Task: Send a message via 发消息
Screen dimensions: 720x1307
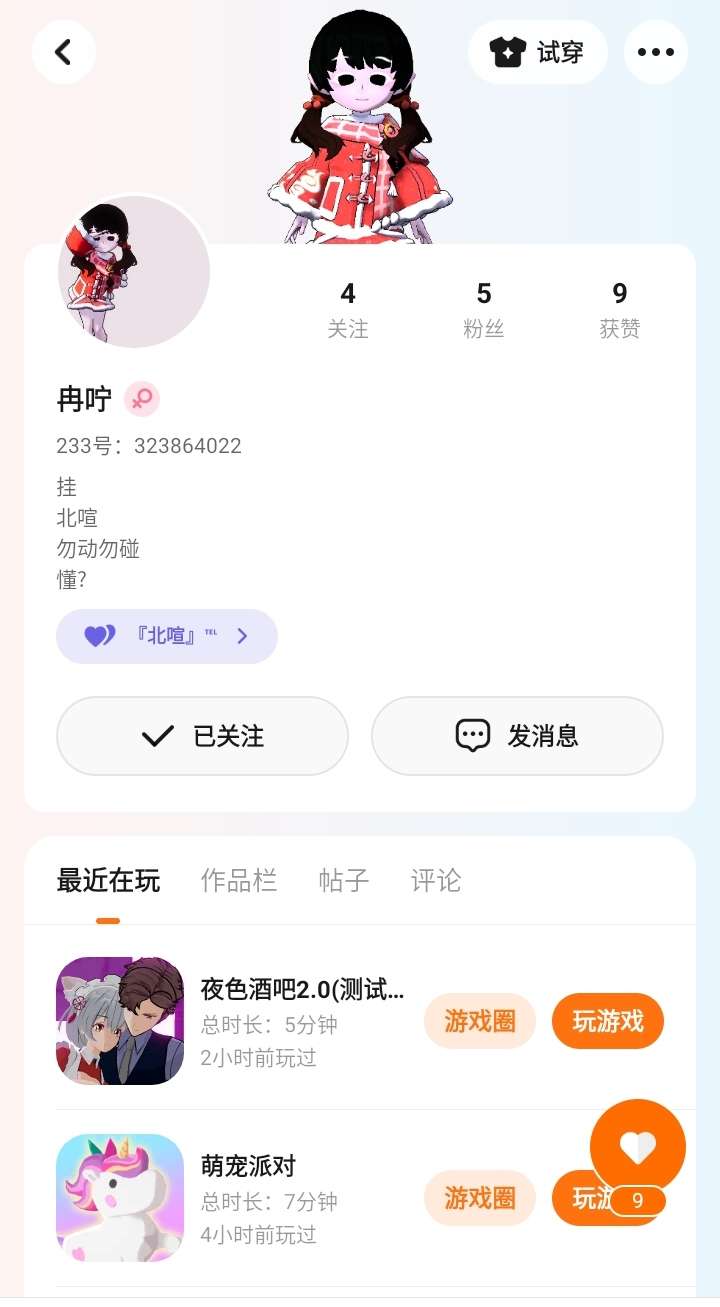Action: click(x=517, y=736)
